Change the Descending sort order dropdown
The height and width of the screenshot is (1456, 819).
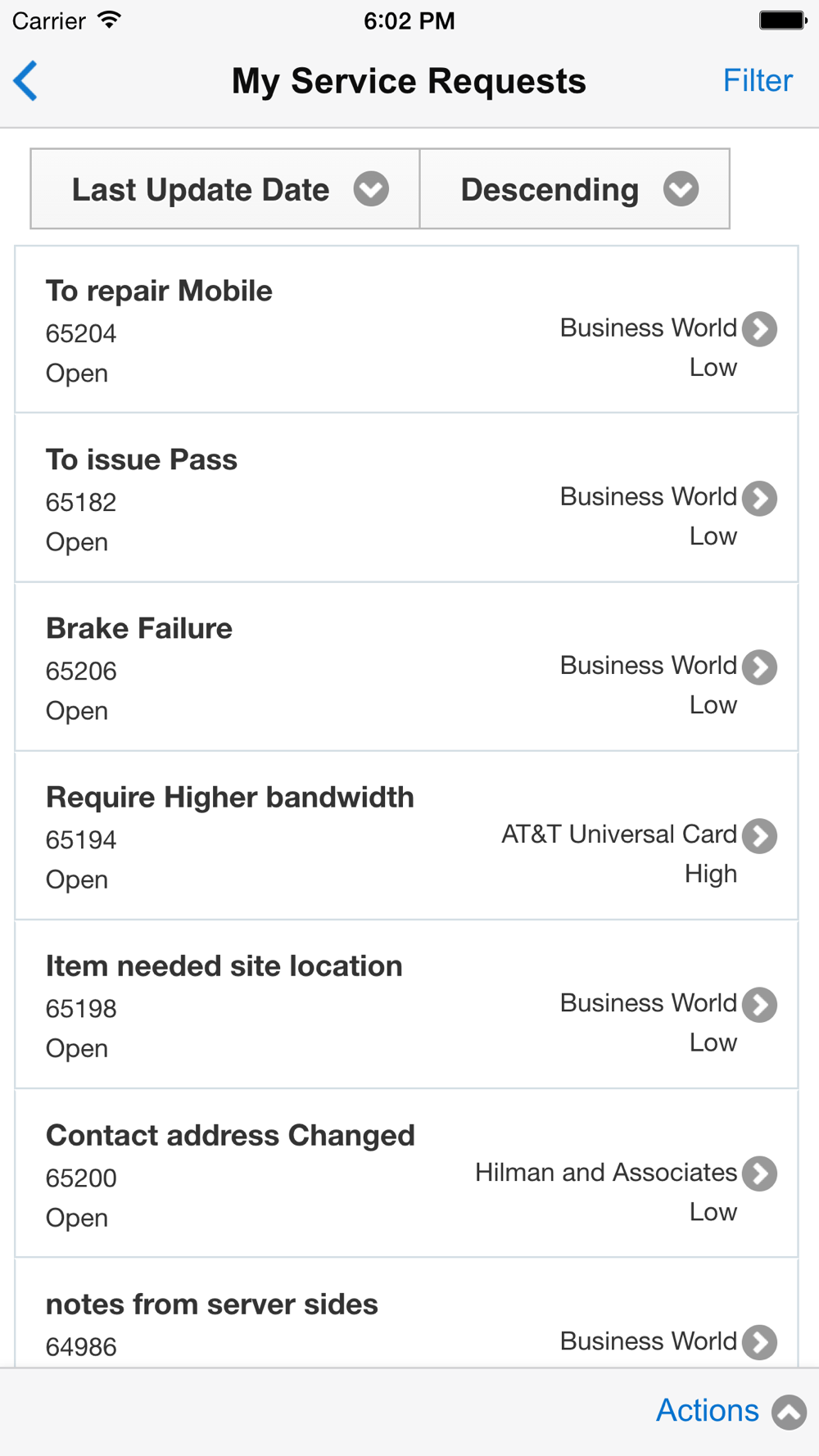click(x=574, y=189)
